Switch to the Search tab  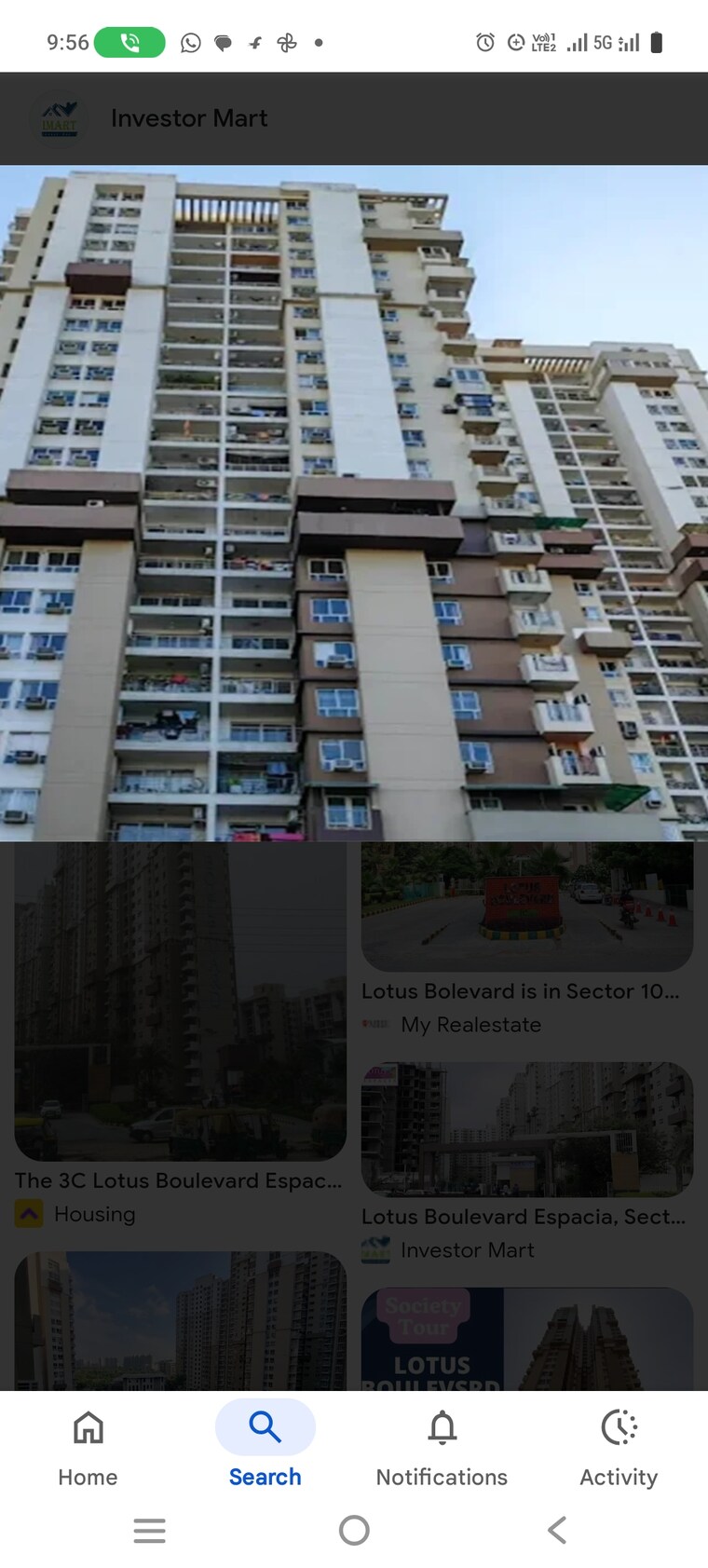[265, 1446]
